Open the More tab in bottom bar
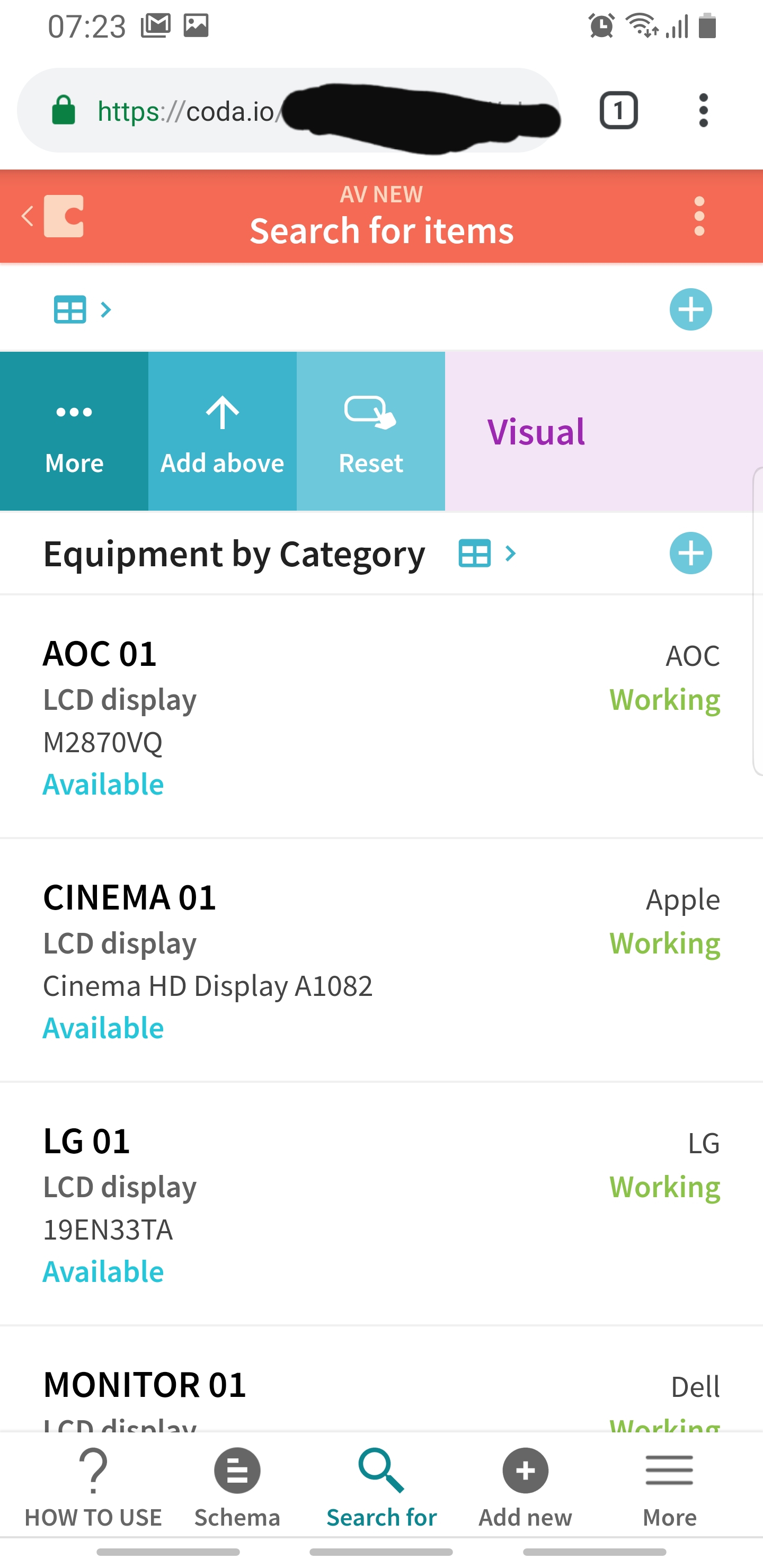 coord(669,1486)
